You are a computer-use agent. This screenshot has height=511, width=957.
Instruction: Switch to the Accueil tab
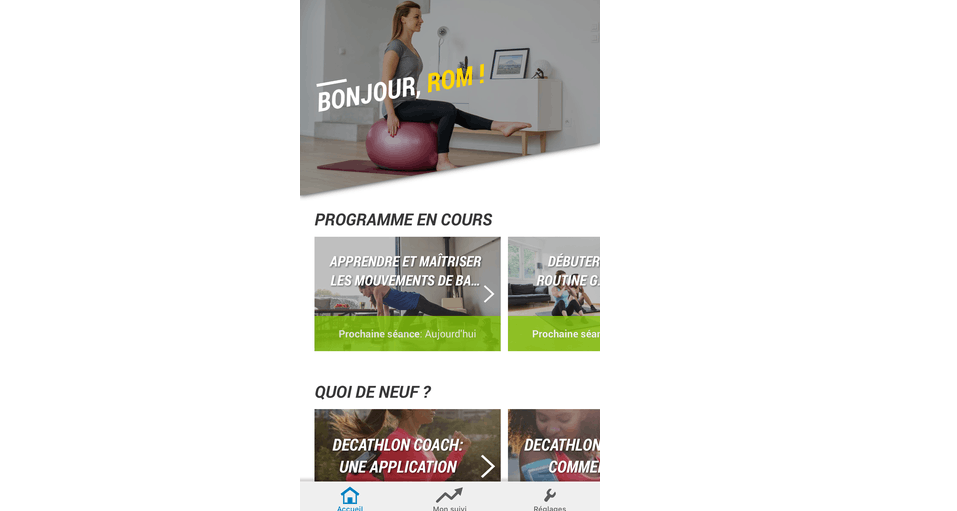tap(349, 497)
